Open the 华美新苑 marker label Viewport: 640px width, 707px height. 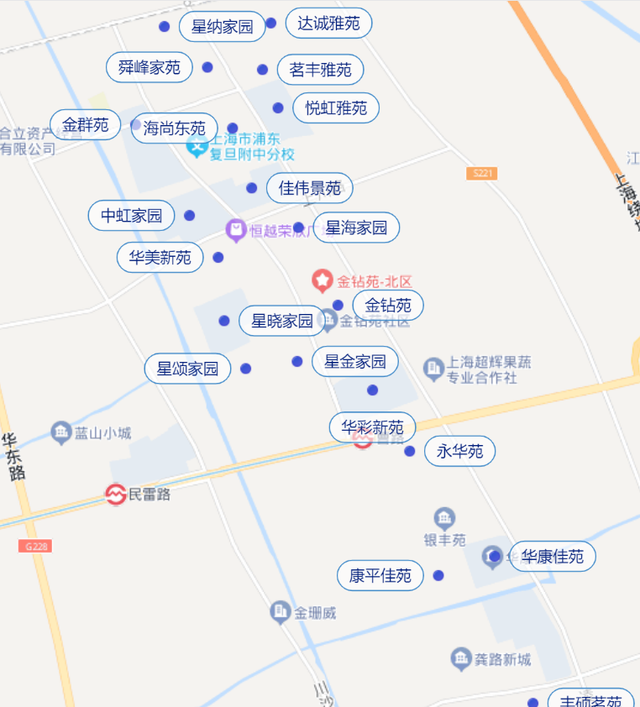coord(160,257)
